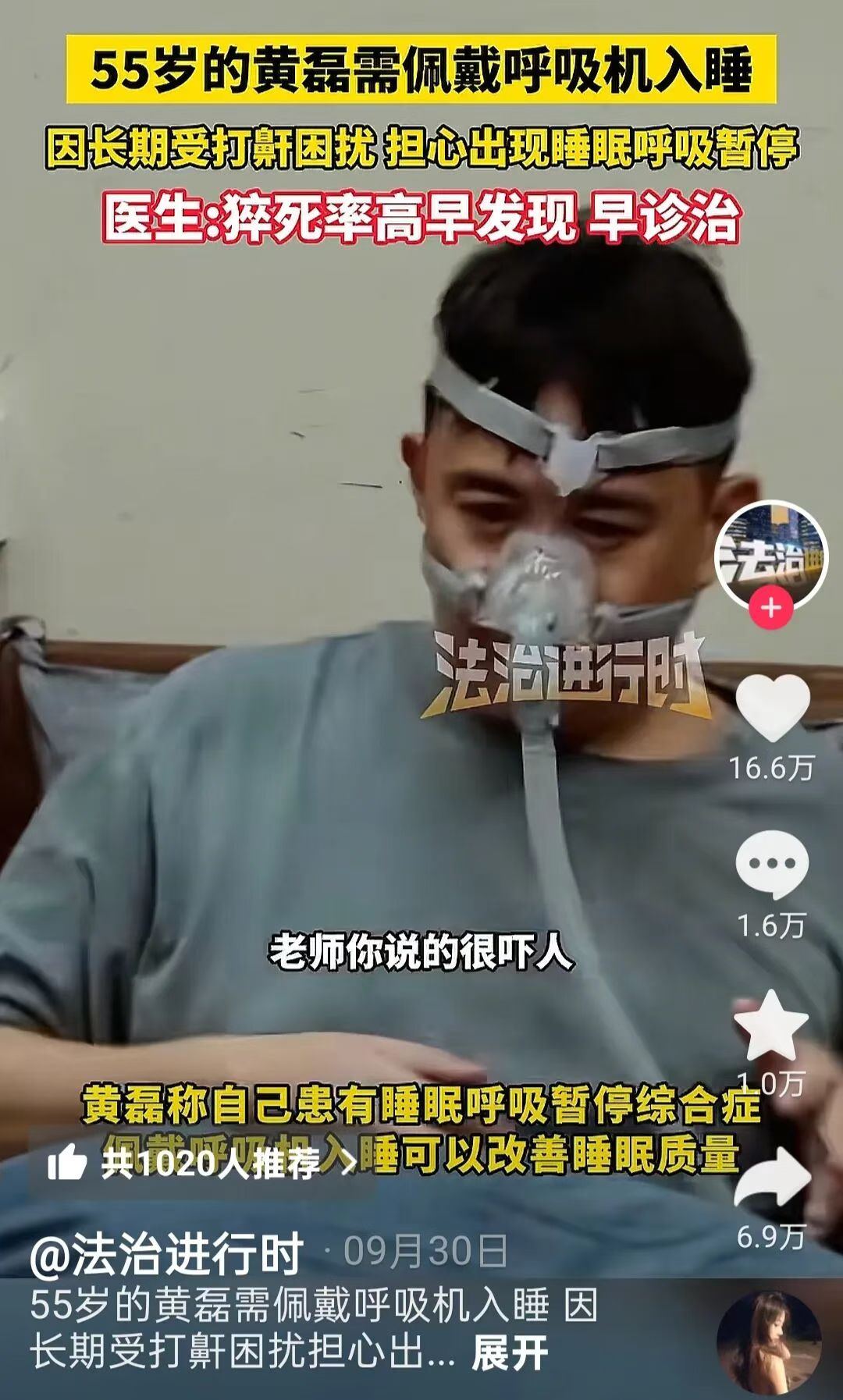843x1400 pixels.
Task: Expand the caption with 展开
Action: (509, 1354)
